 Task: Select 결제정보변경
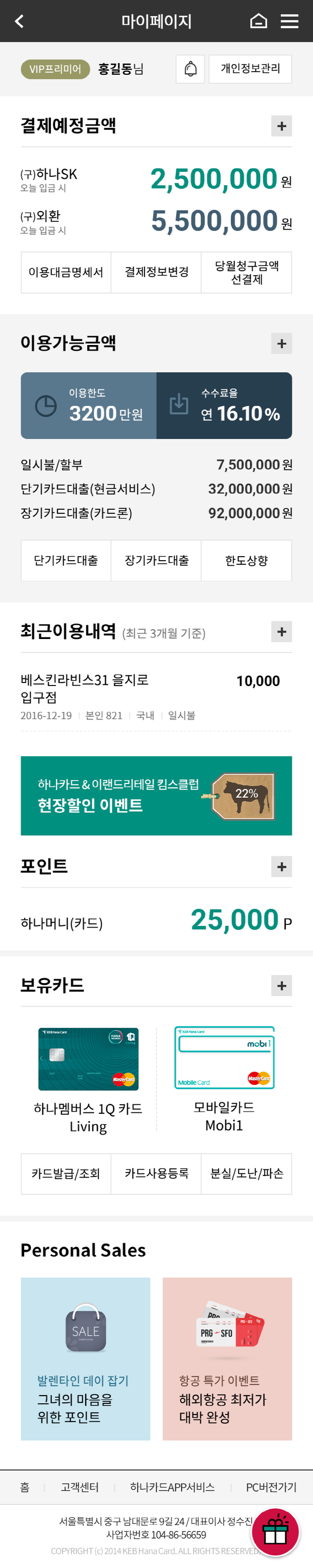coord(156,272)
